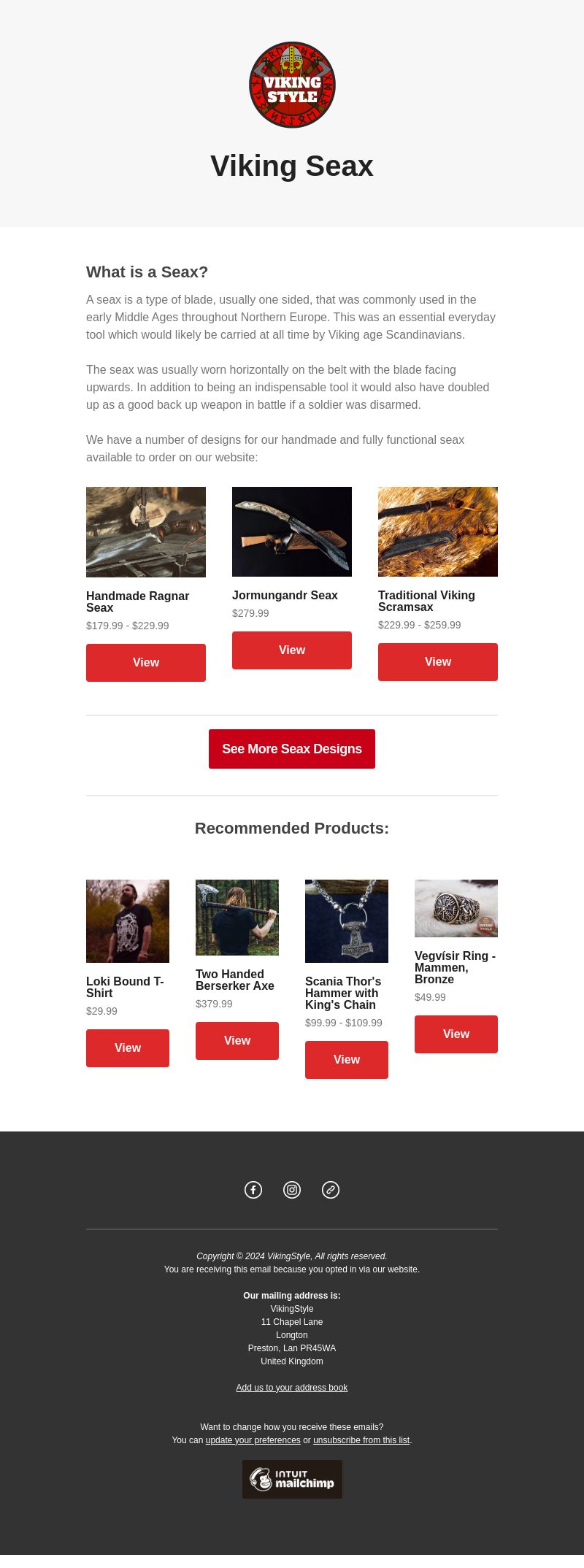Screen dimensions: 584x1568
Task: Open the Facebook page icon
Action: [253, 1190]
